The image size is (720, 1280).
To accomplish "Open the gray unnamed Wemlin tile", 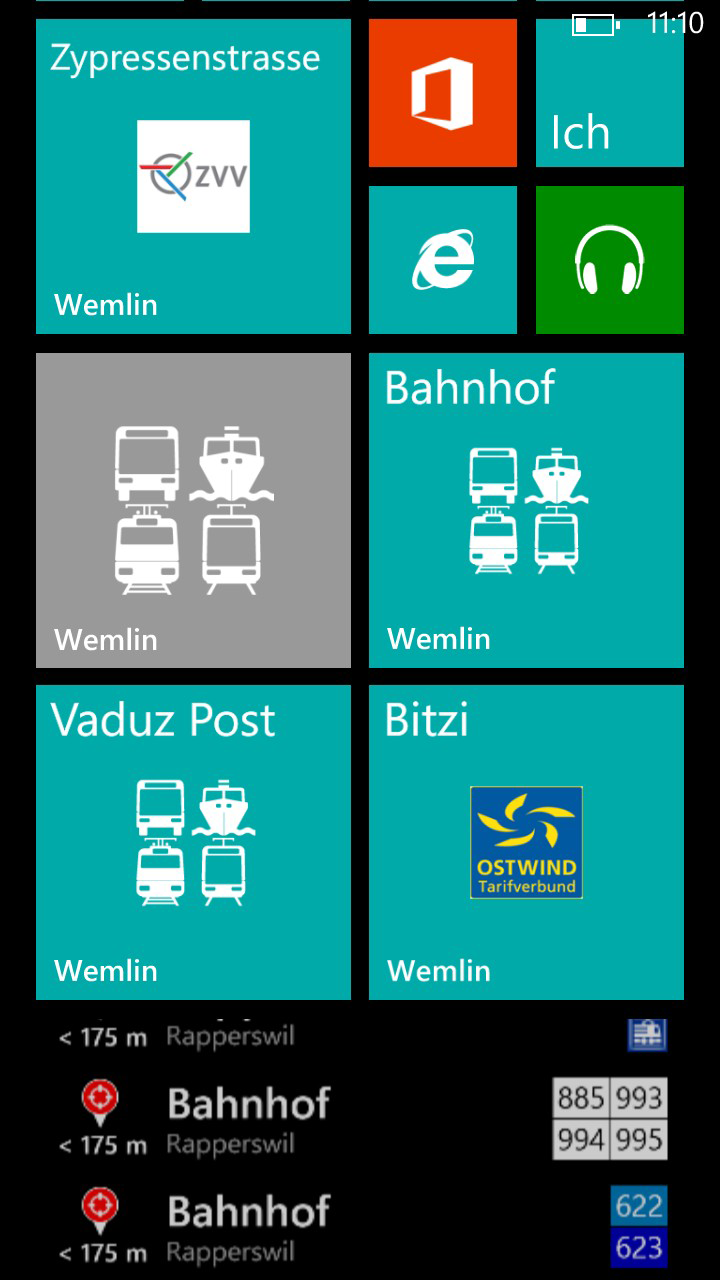I will 193,510.
